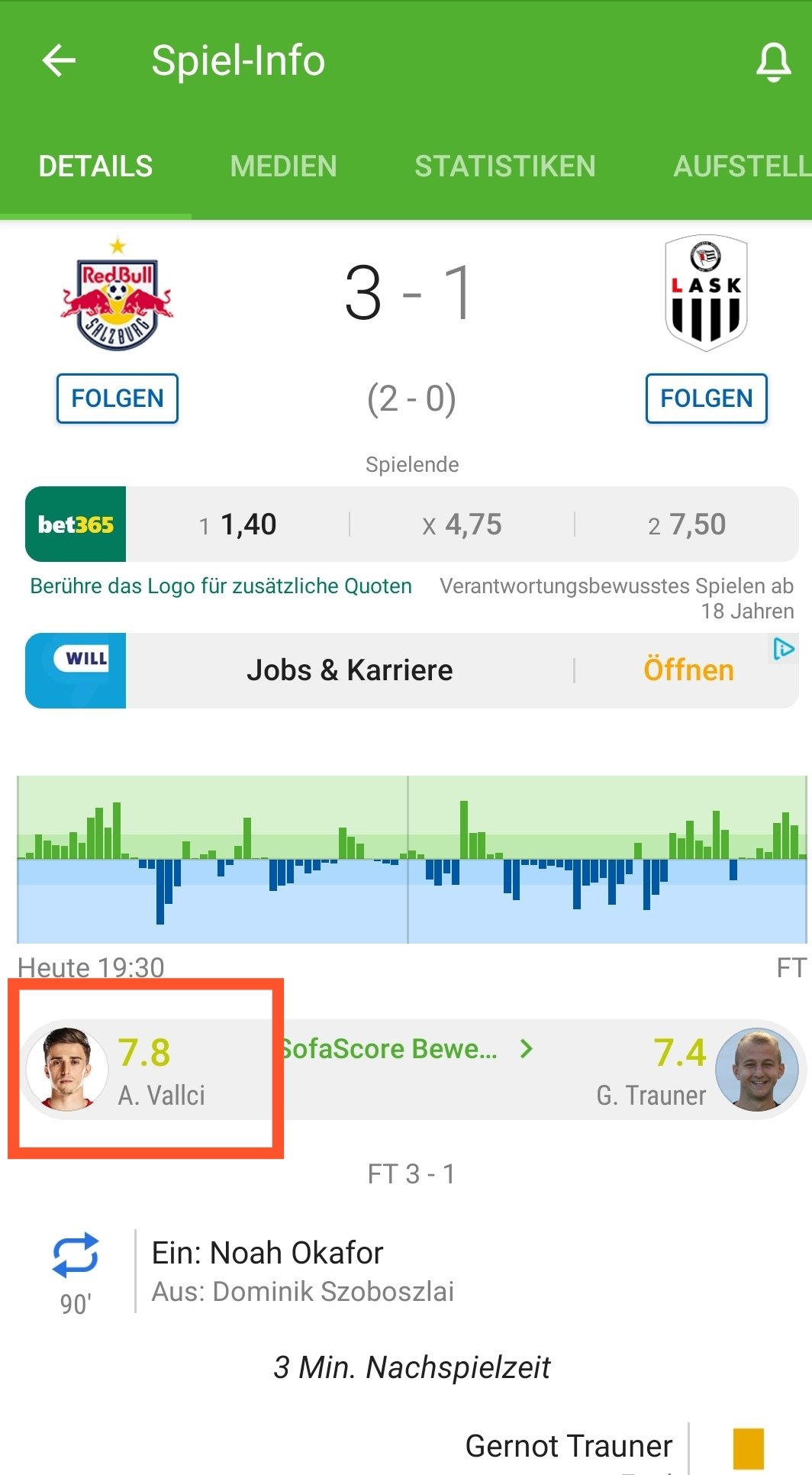Open SofaScore Bewertungen link
The image size is (812, 1475).
point(407,1049)
